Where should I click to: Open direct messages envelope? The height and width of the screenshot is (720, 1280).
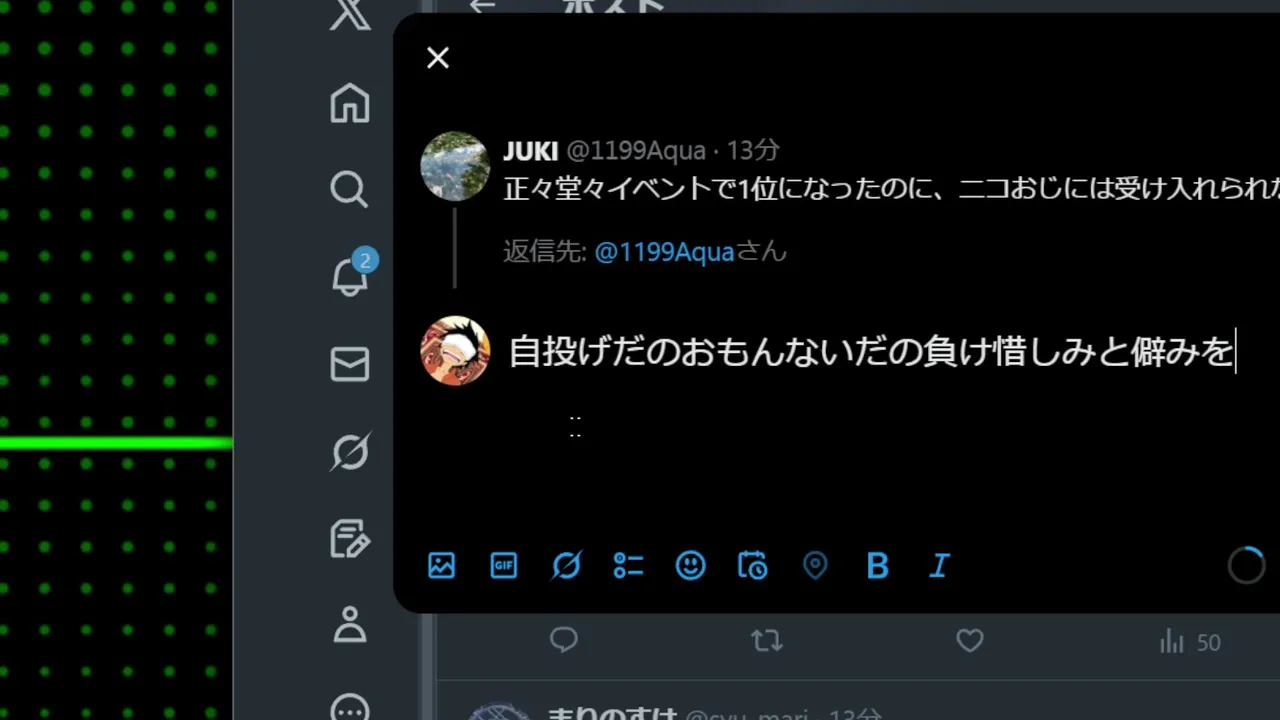[x=350, y=364]
